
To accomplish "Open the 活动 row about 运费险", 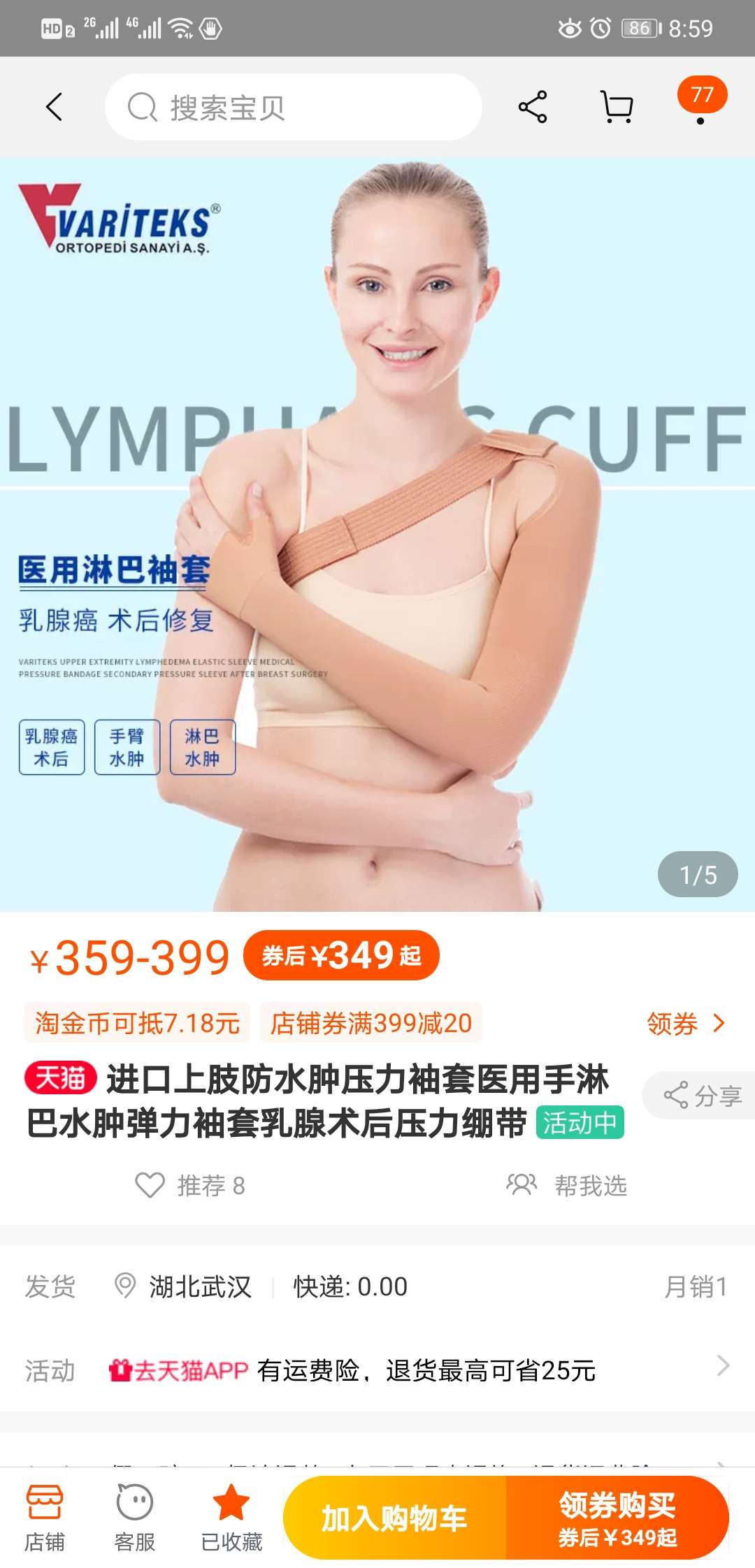I will click(x=377, y=1370).
